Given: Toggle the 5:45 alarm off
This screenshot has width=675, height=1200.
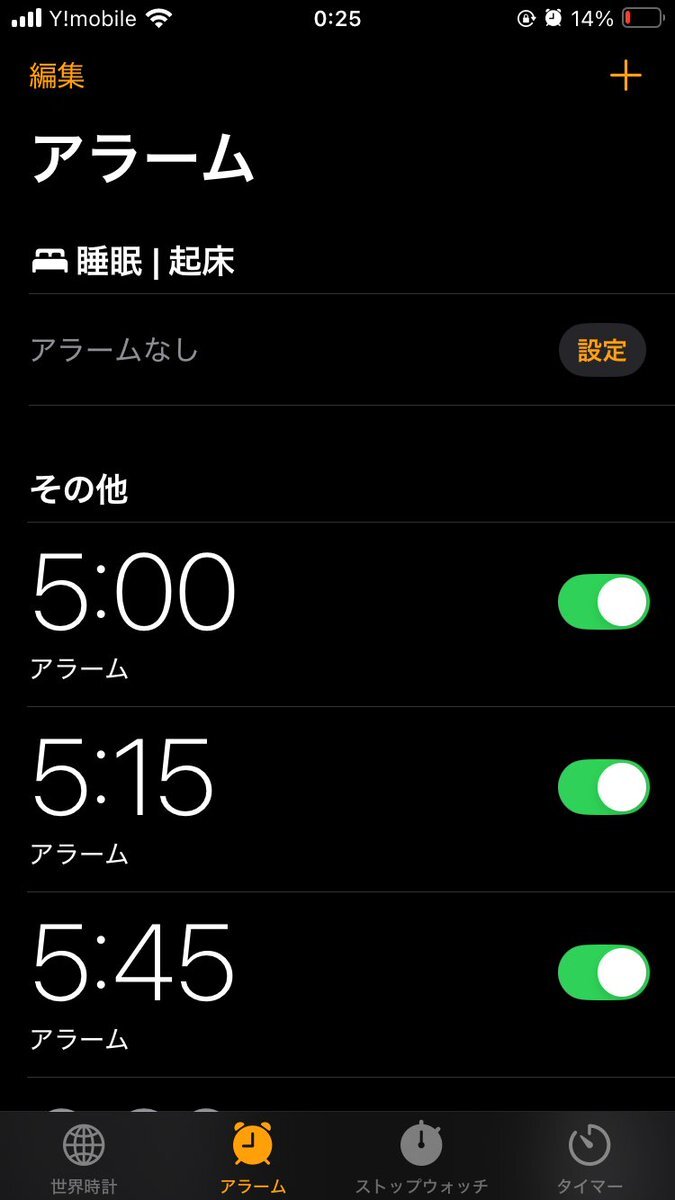Looking at the screenshot, I should coord(603,972).
